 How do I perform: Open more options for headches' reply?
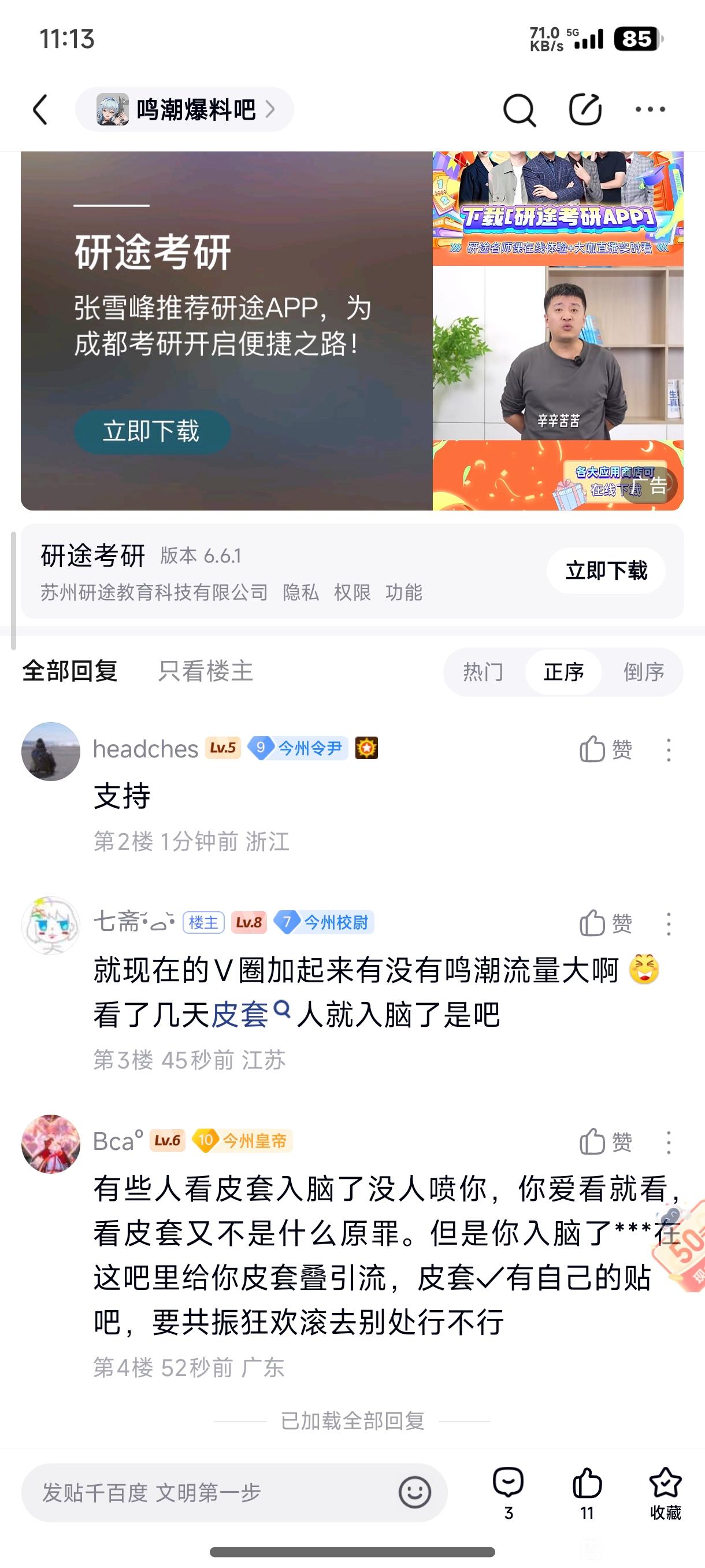(669, 749)
